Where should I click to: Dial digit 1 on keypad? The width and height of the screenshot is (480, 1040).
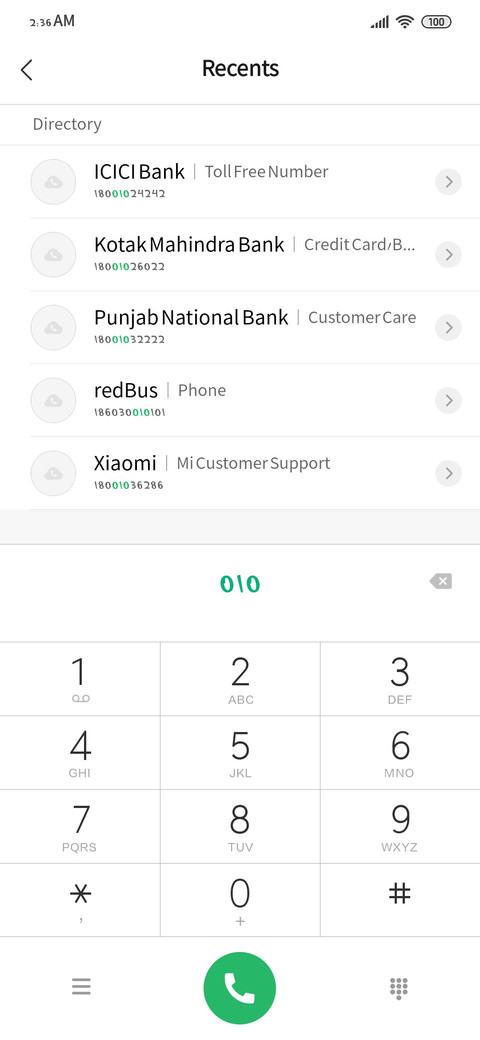[x=80, y=679]
